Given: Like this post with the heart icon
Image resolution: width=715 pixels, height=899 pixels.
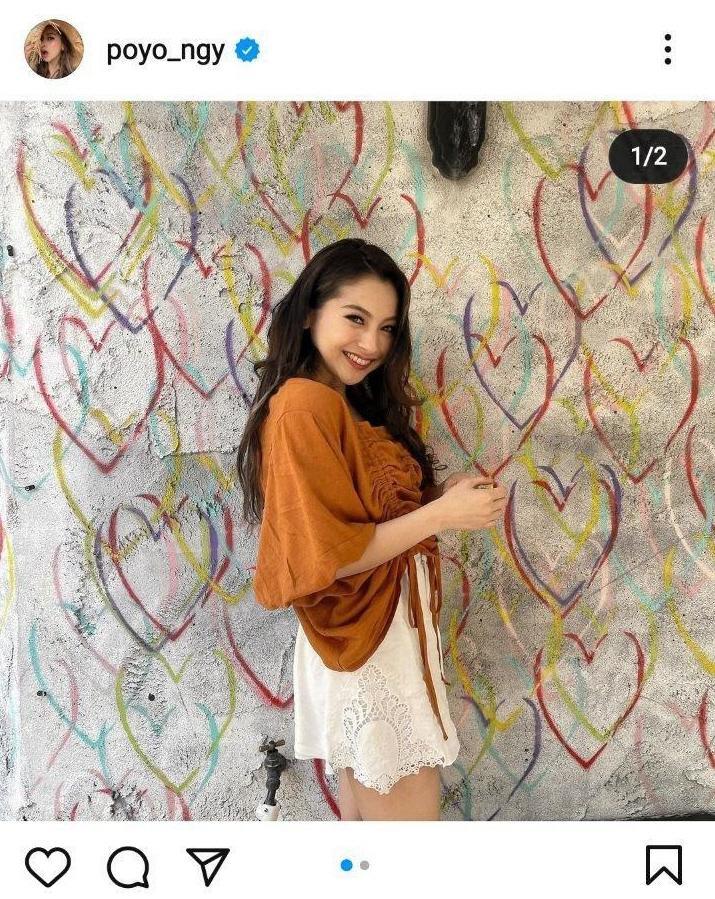Looking at the screenshot, I should click(x=47, y=865).
